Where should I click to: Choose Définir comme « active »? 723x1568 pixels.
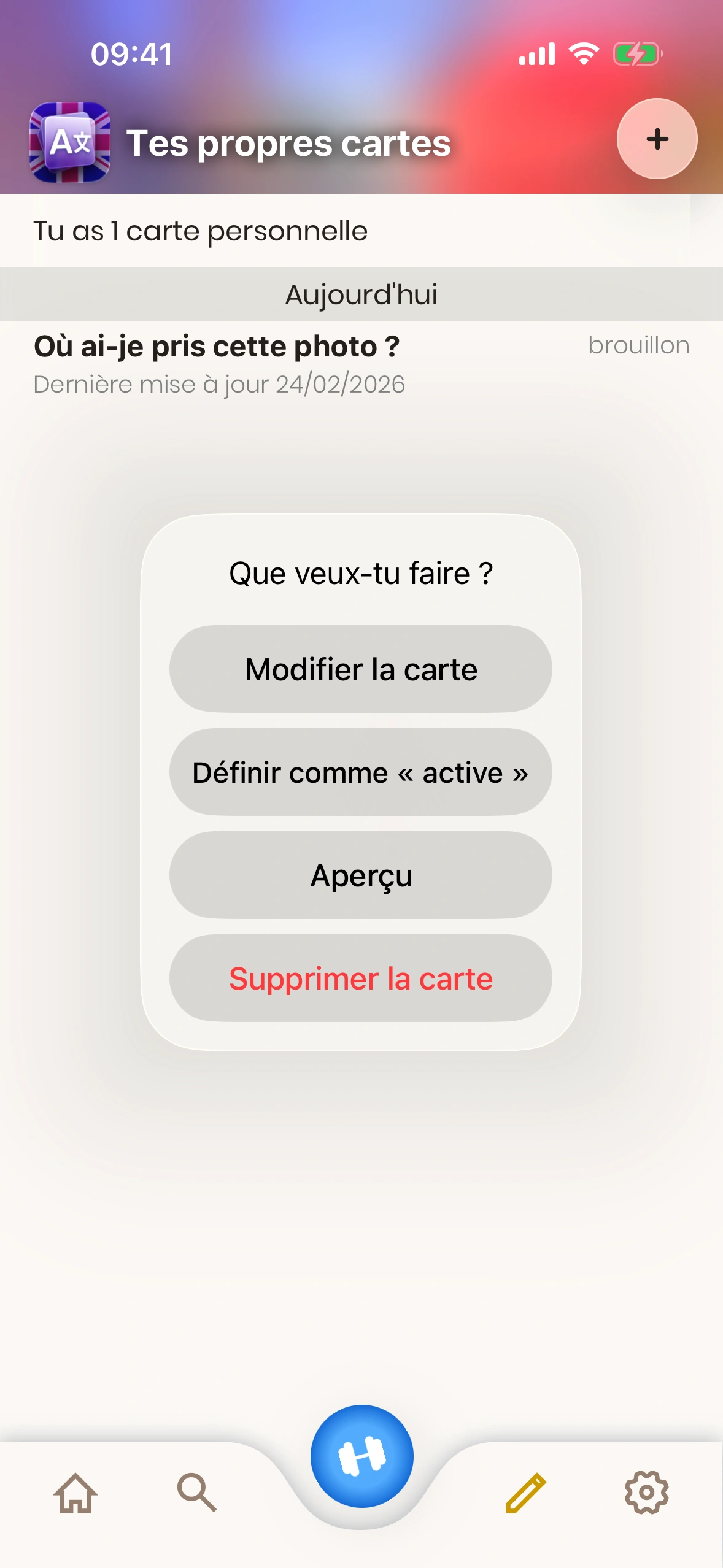(361, 772)
